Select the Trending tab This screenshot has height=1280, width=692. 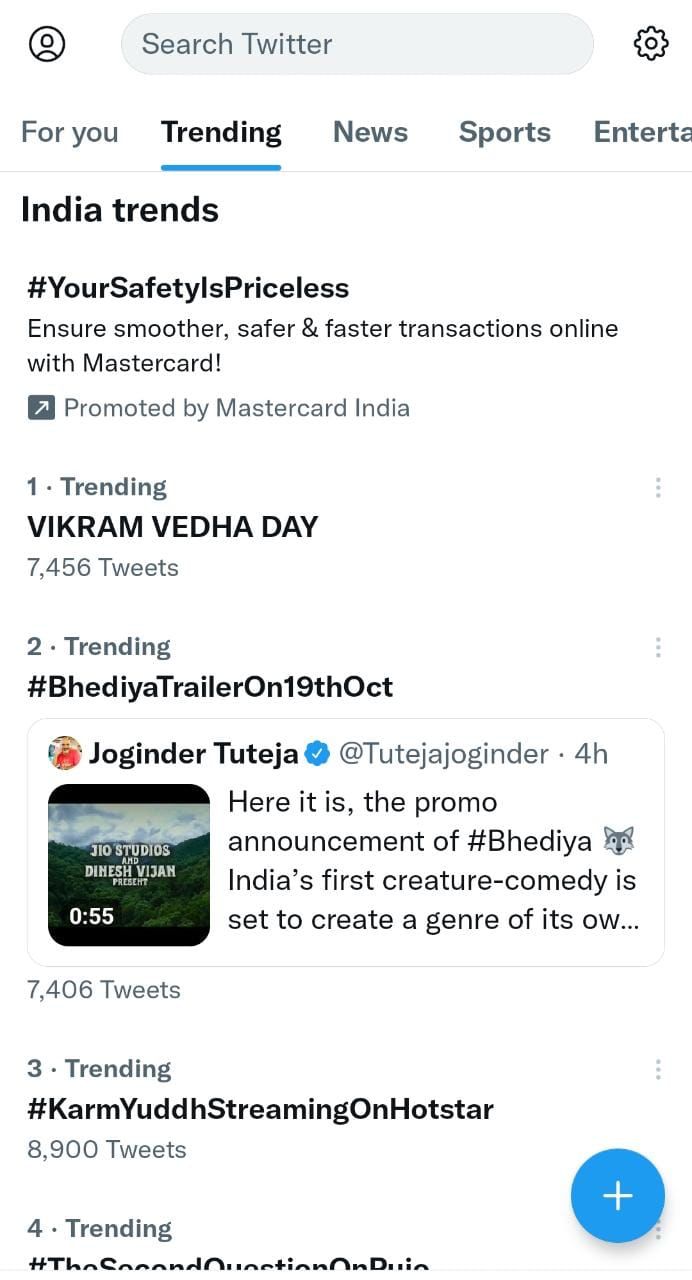click(x=221, y=132)
